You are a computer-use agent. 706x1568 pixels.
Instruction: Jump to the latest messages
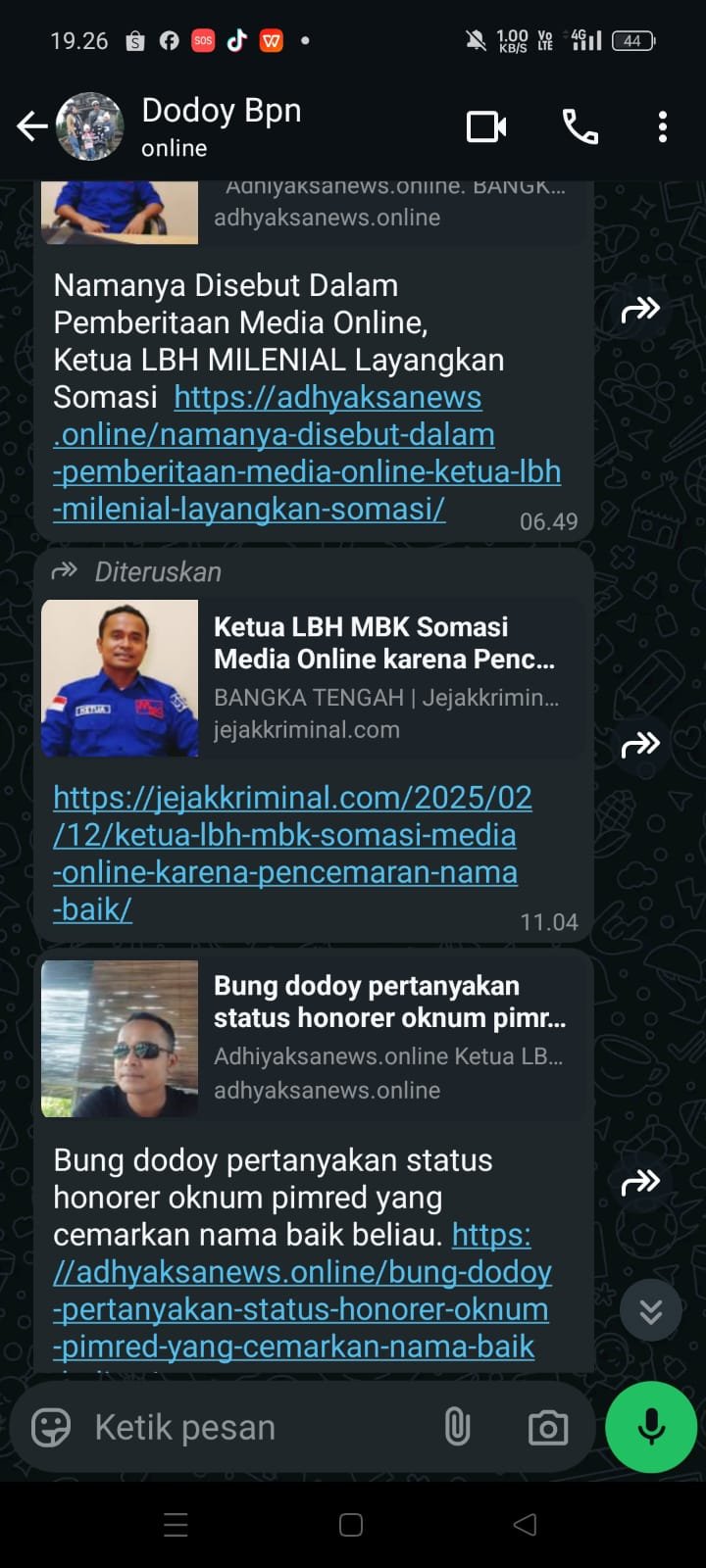[651, 1311]
